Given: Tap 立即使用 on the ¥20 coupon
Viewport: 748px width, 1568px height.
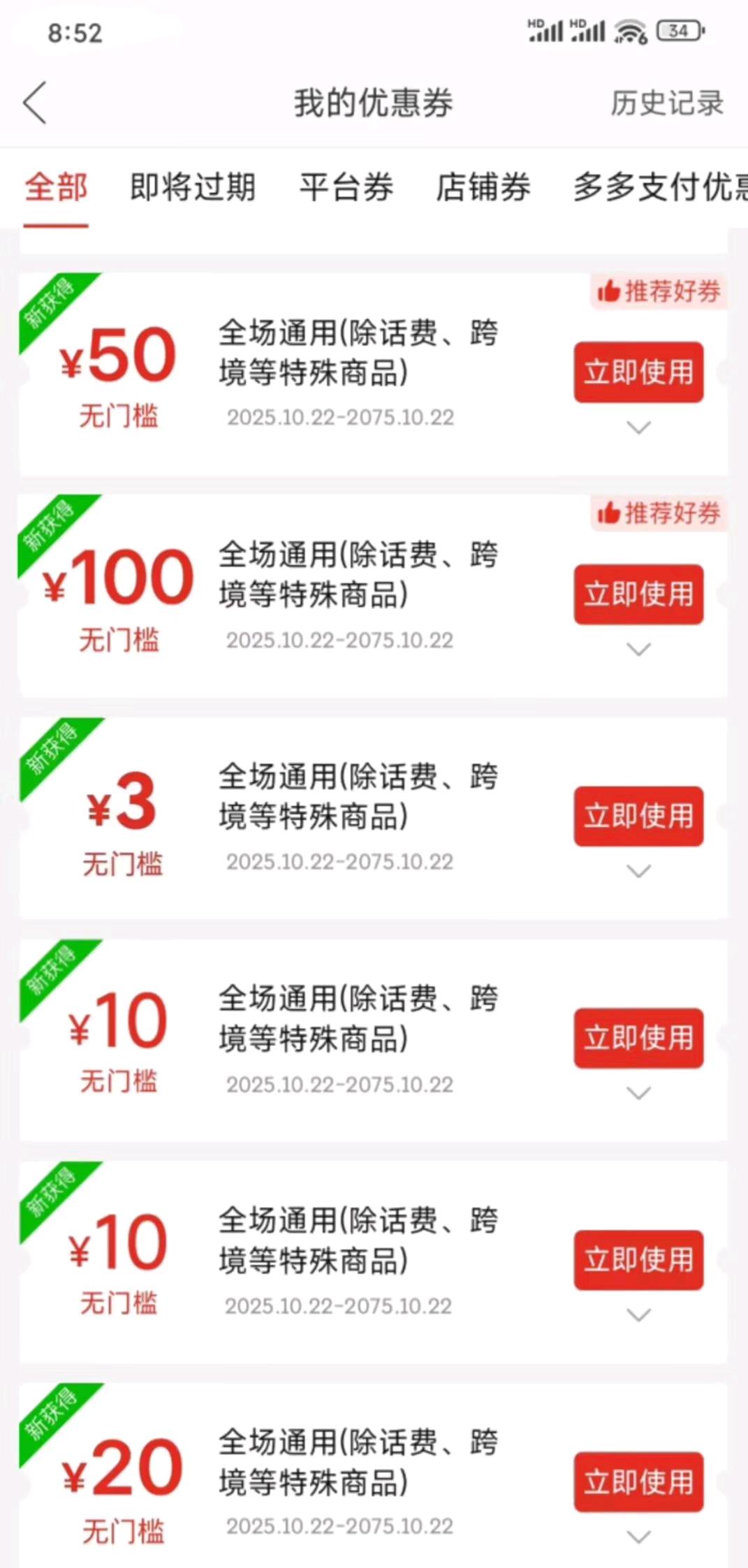Looking at the screenshot, I should tap(638, 1483).
